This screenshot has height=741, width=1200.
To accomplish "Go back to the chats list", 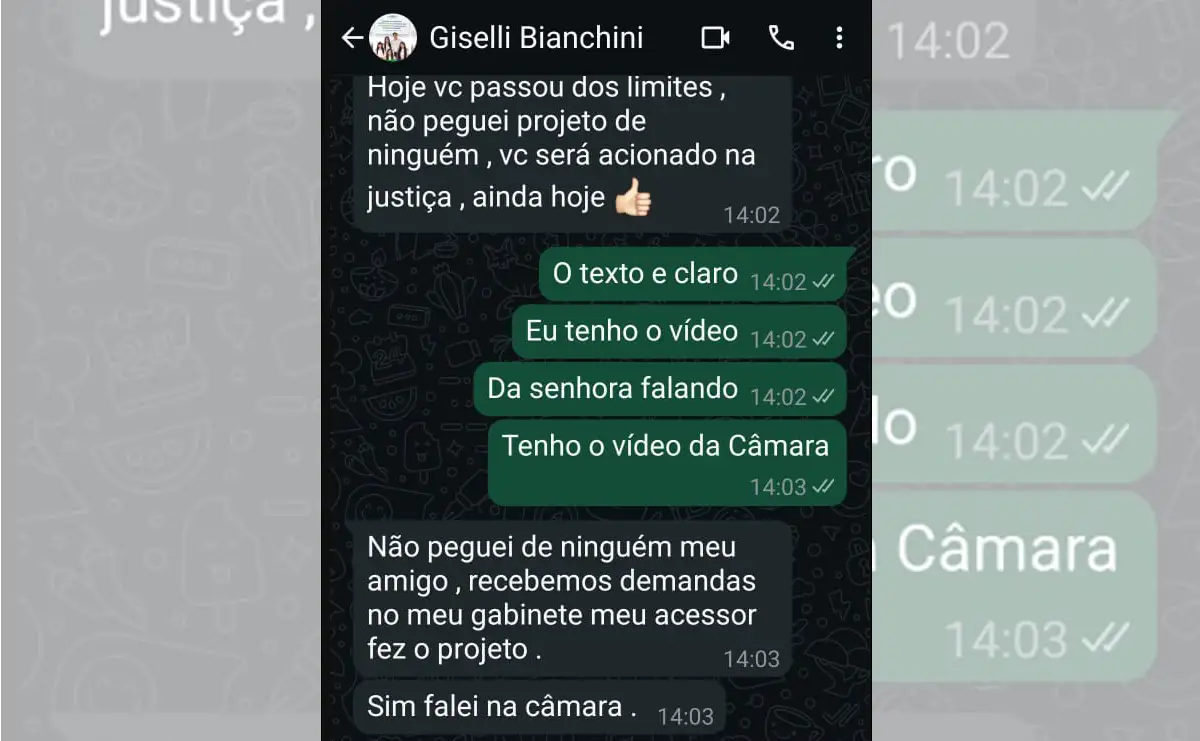I will pos(351,38).
